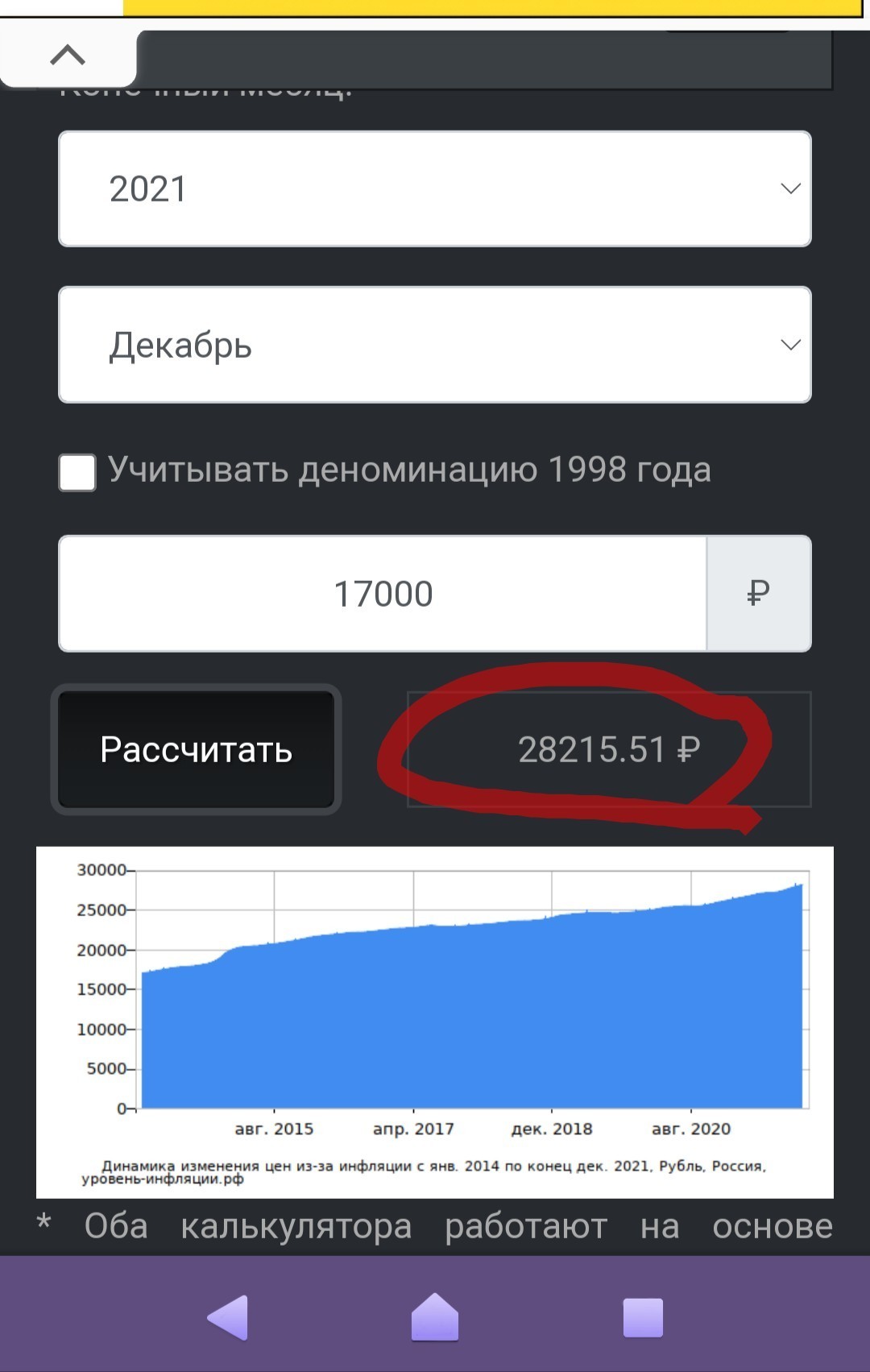Collapse the panel with the up chevron

coord(68,56)
